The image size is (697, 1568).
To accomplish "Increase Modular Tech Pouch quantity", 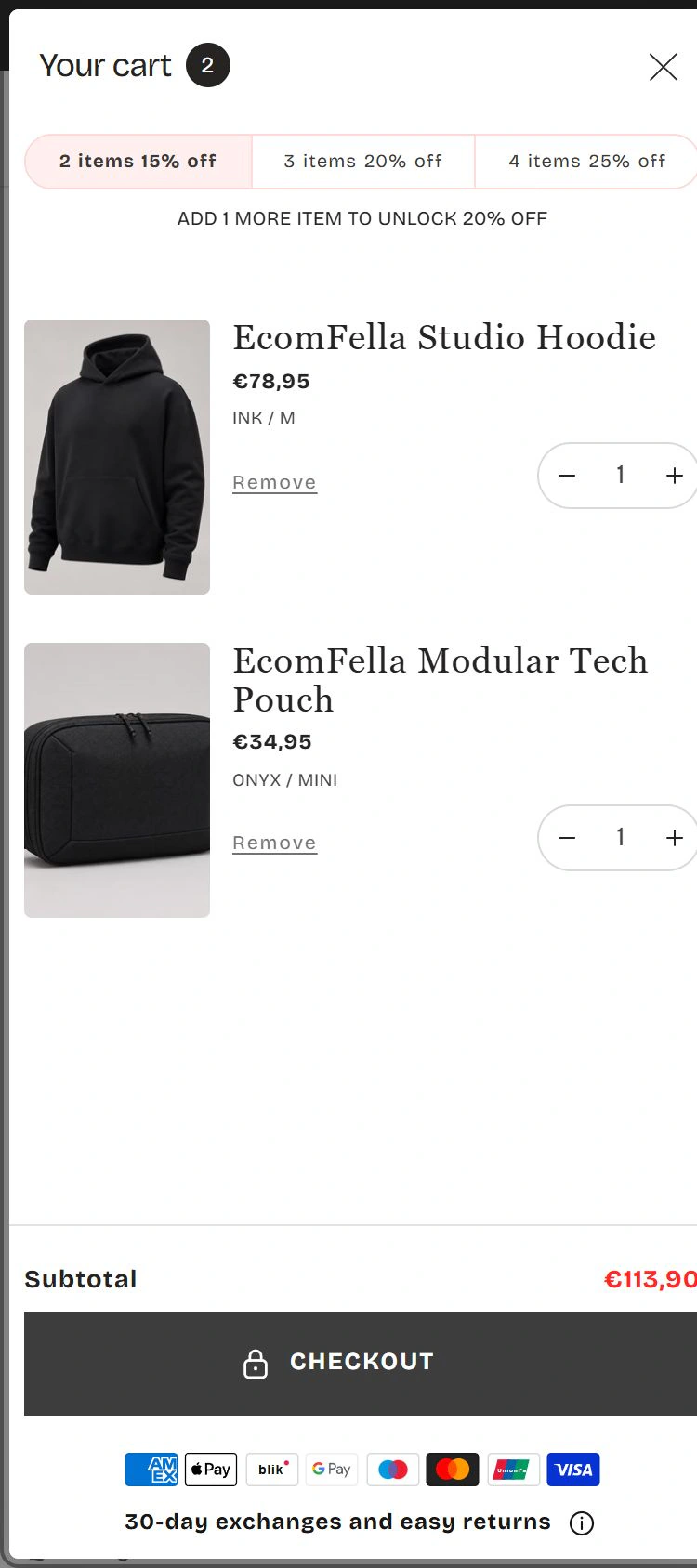I will click(674, 838).
